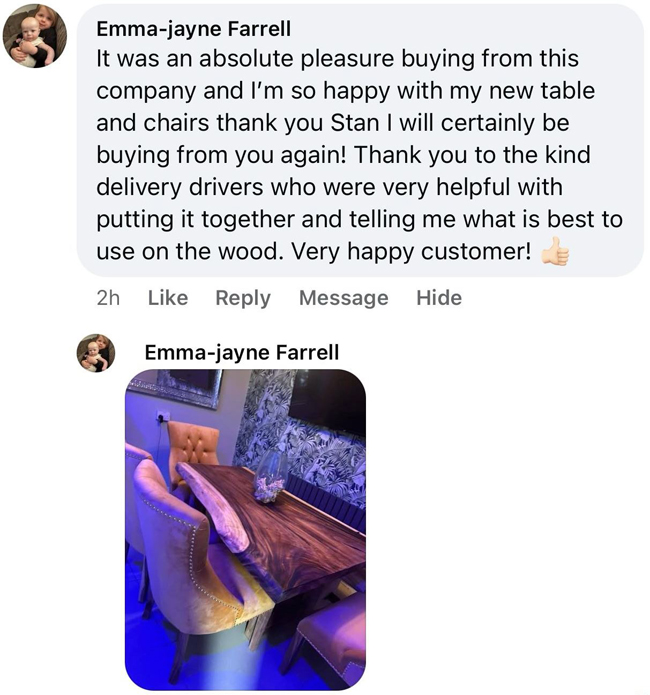Viewport: 650px width, 695px height.
Task: Open Emma-jayne Farrell's name above the photo reply
Action: pyautogui.click(x=241, y=352)
